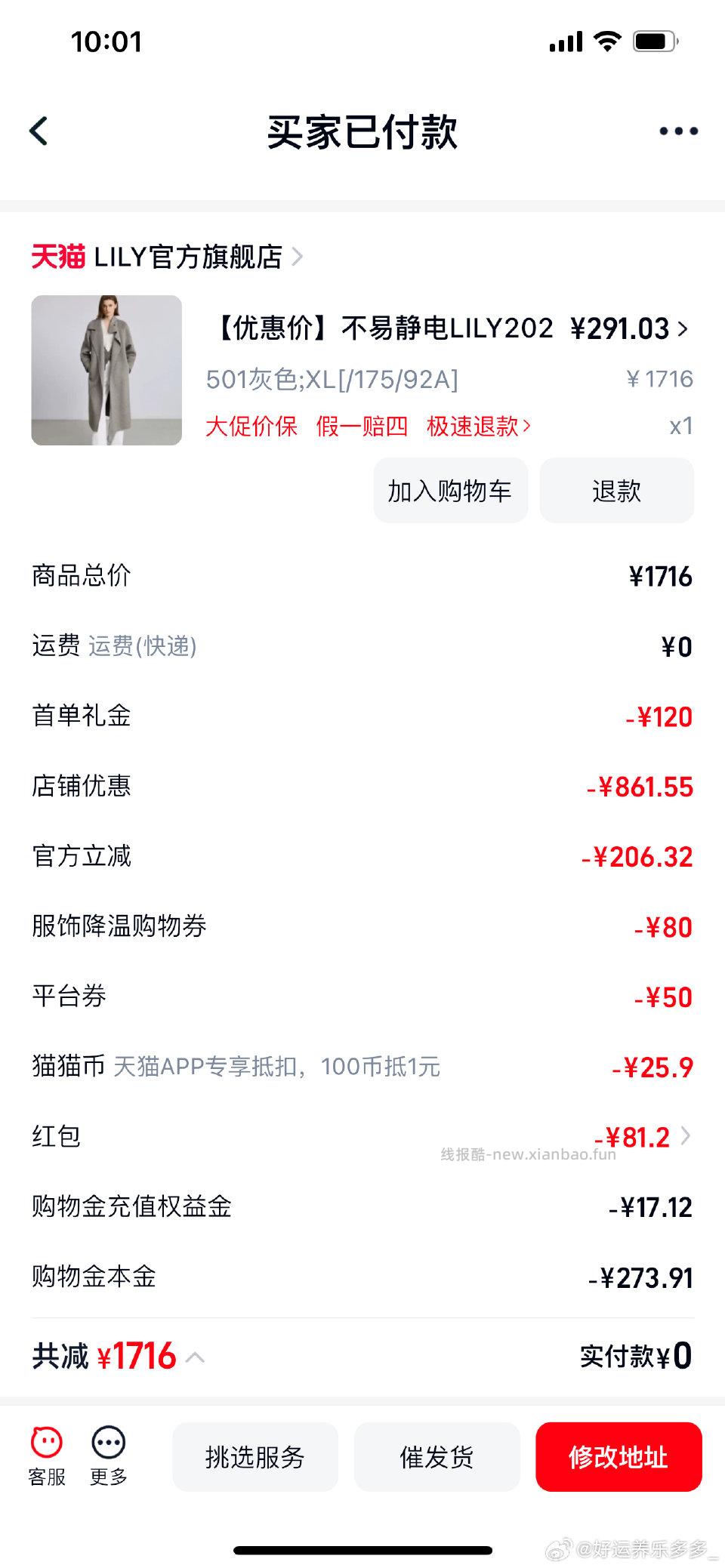Tap the 大促价保 promotion text
Image resolution: width=725 pixels, height=1568 pixels.
pyautogui.click(x=251, y=427)
